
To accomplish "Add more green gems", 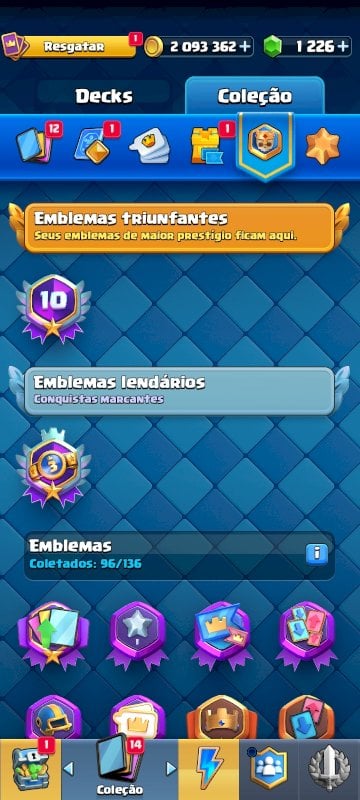I will point(344,46).
